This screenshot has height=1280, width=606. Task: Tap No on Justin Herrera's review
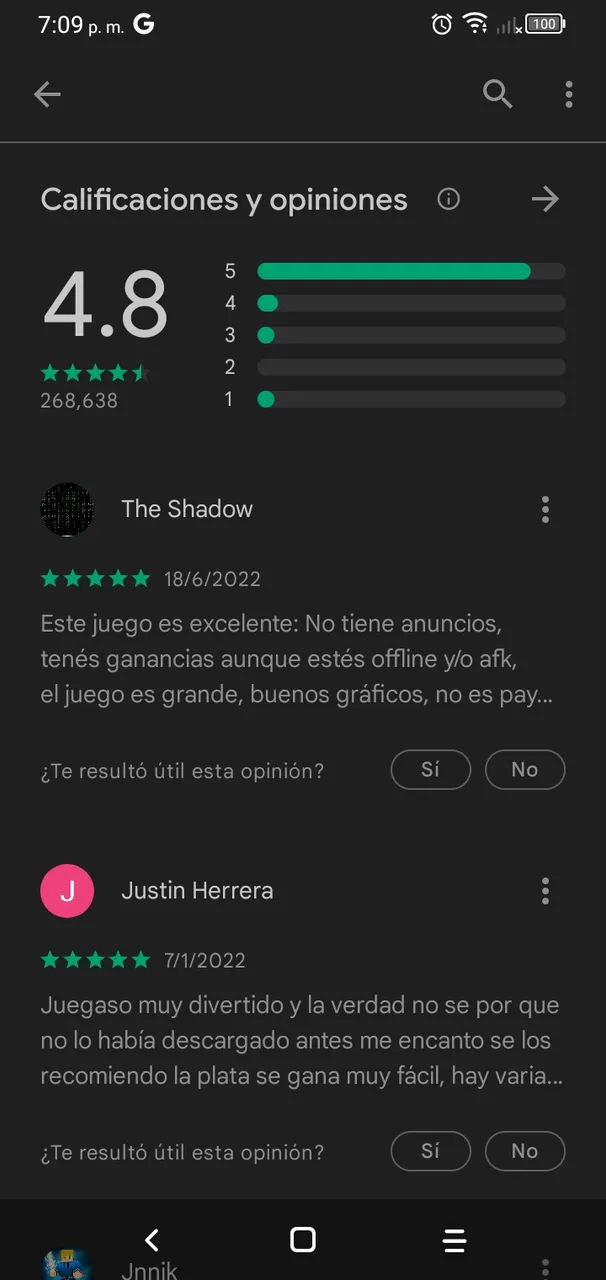(524, 1151)
